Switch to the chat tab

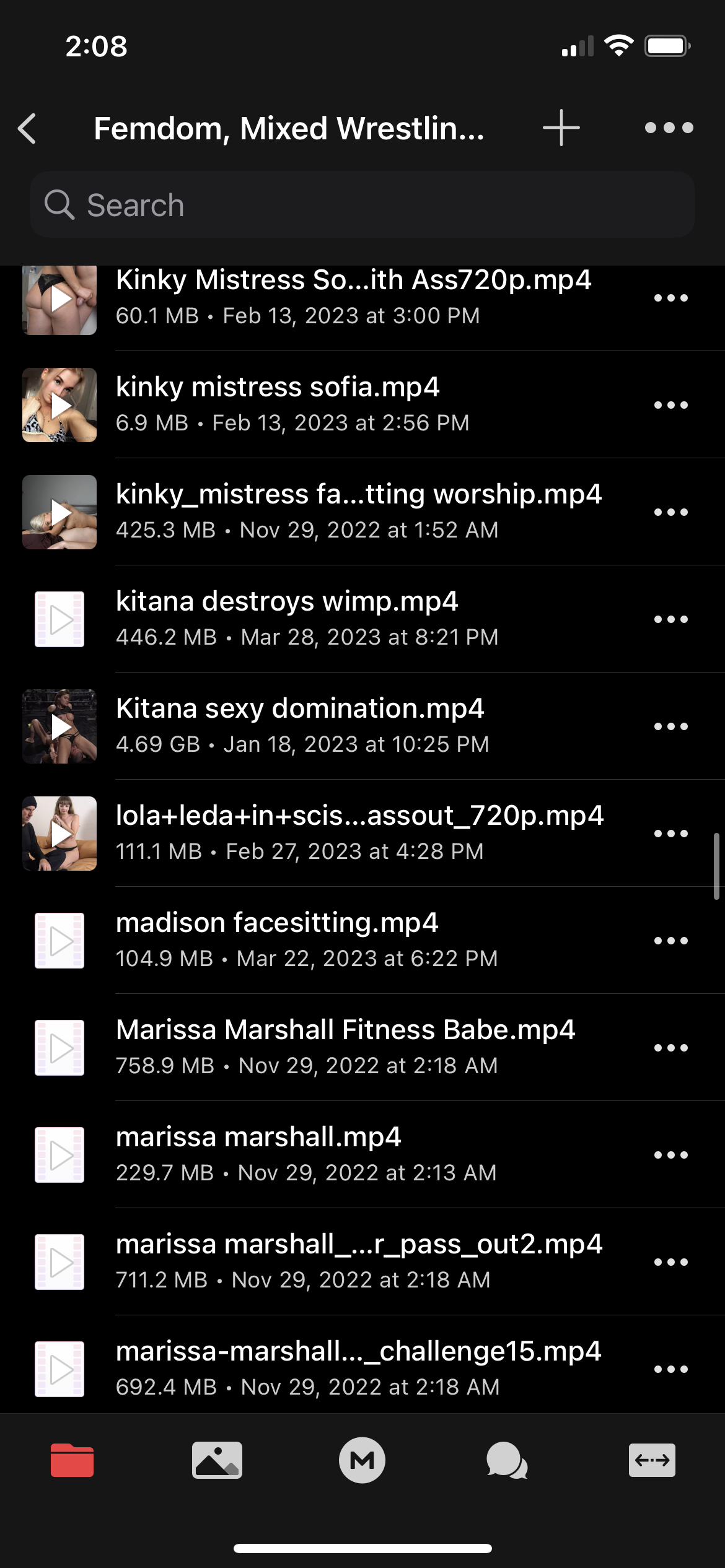coord(507,1460)
